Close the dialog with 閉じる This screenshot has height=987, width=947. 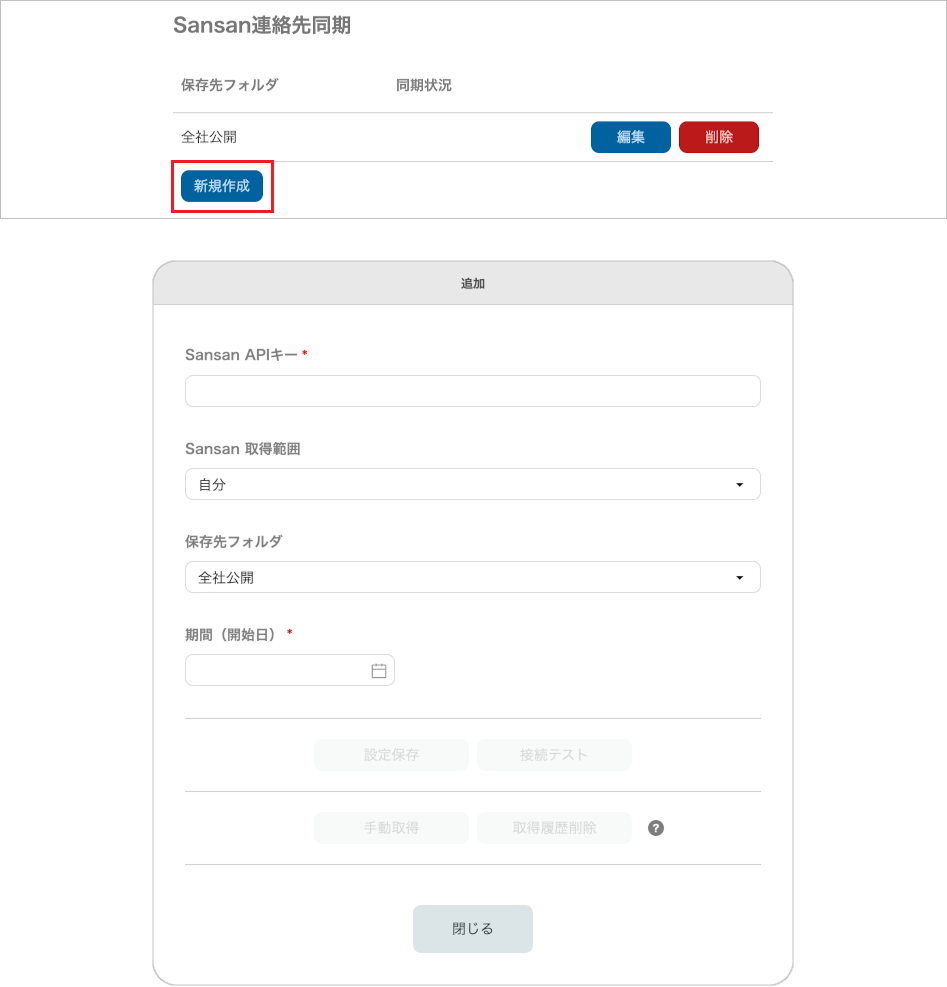point(472,929)
